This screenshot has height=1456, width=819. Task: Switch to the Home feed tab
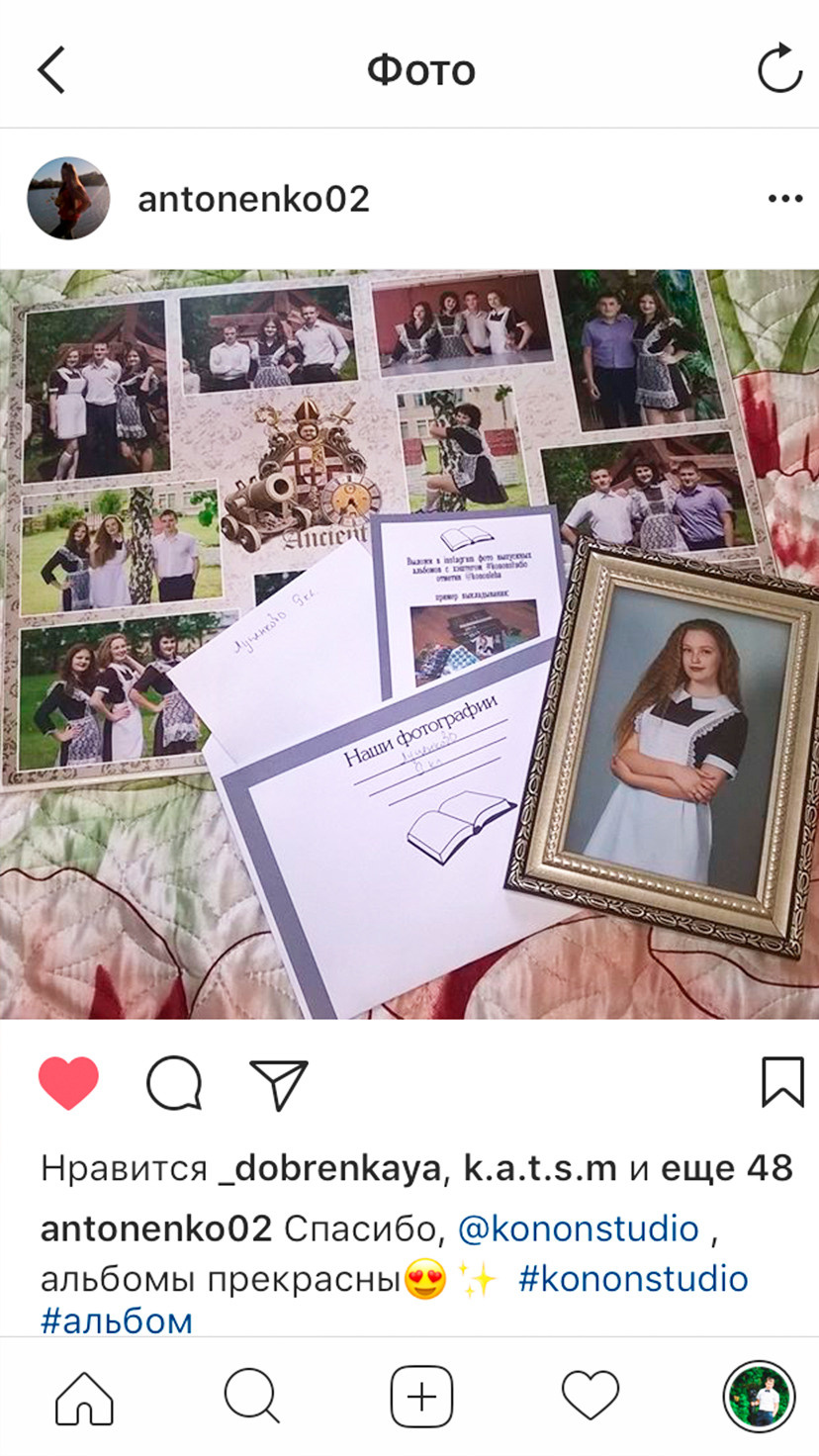pos(84,1398)
